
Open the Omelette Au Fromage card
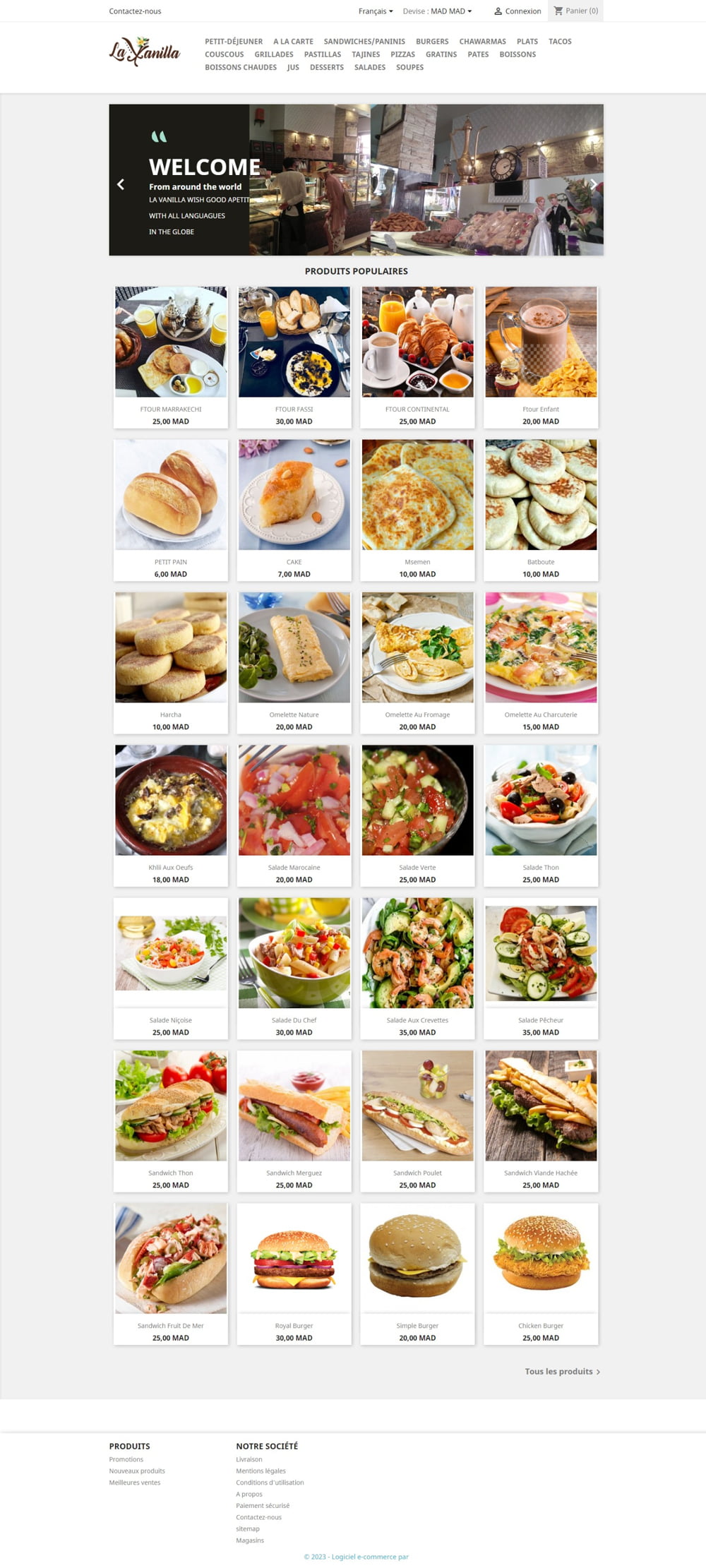[x=417, y=662]
